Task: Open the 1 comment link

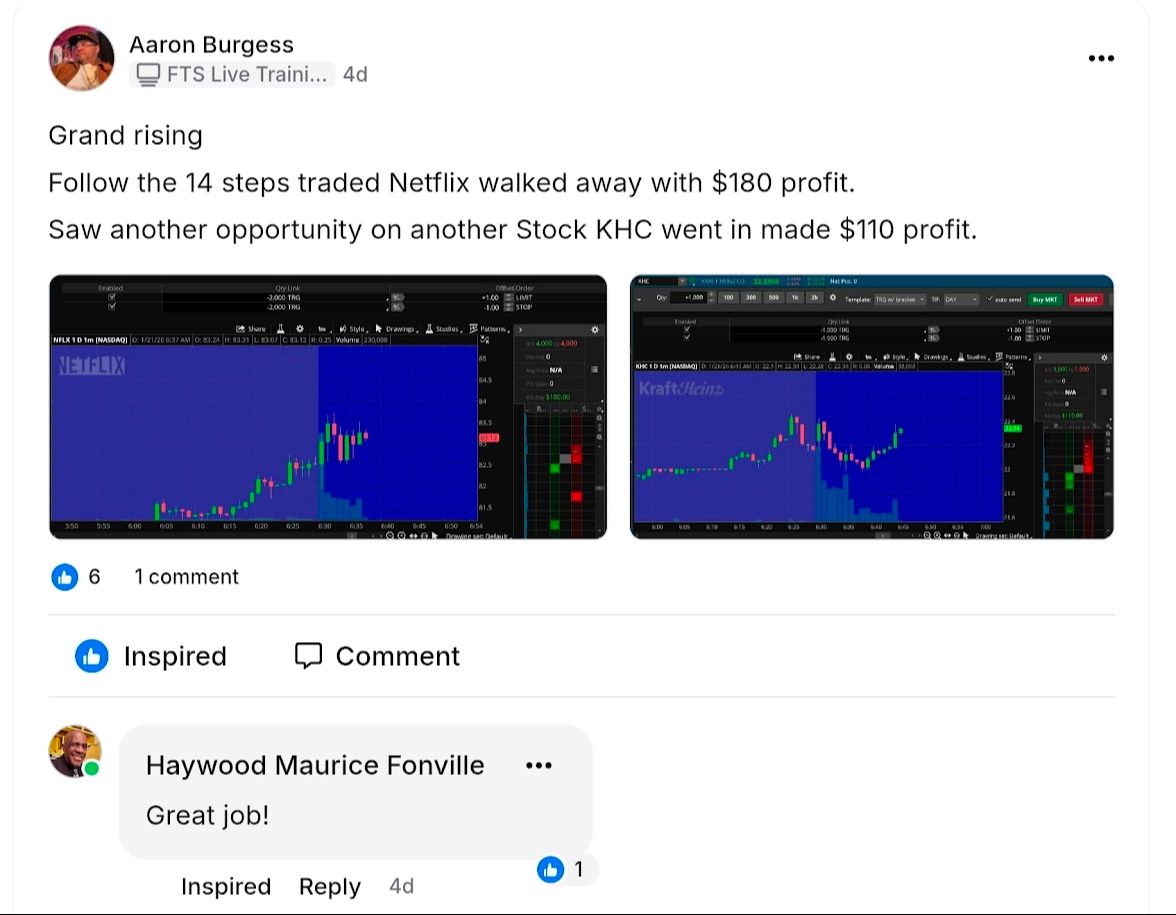Action: coord(187,577)
